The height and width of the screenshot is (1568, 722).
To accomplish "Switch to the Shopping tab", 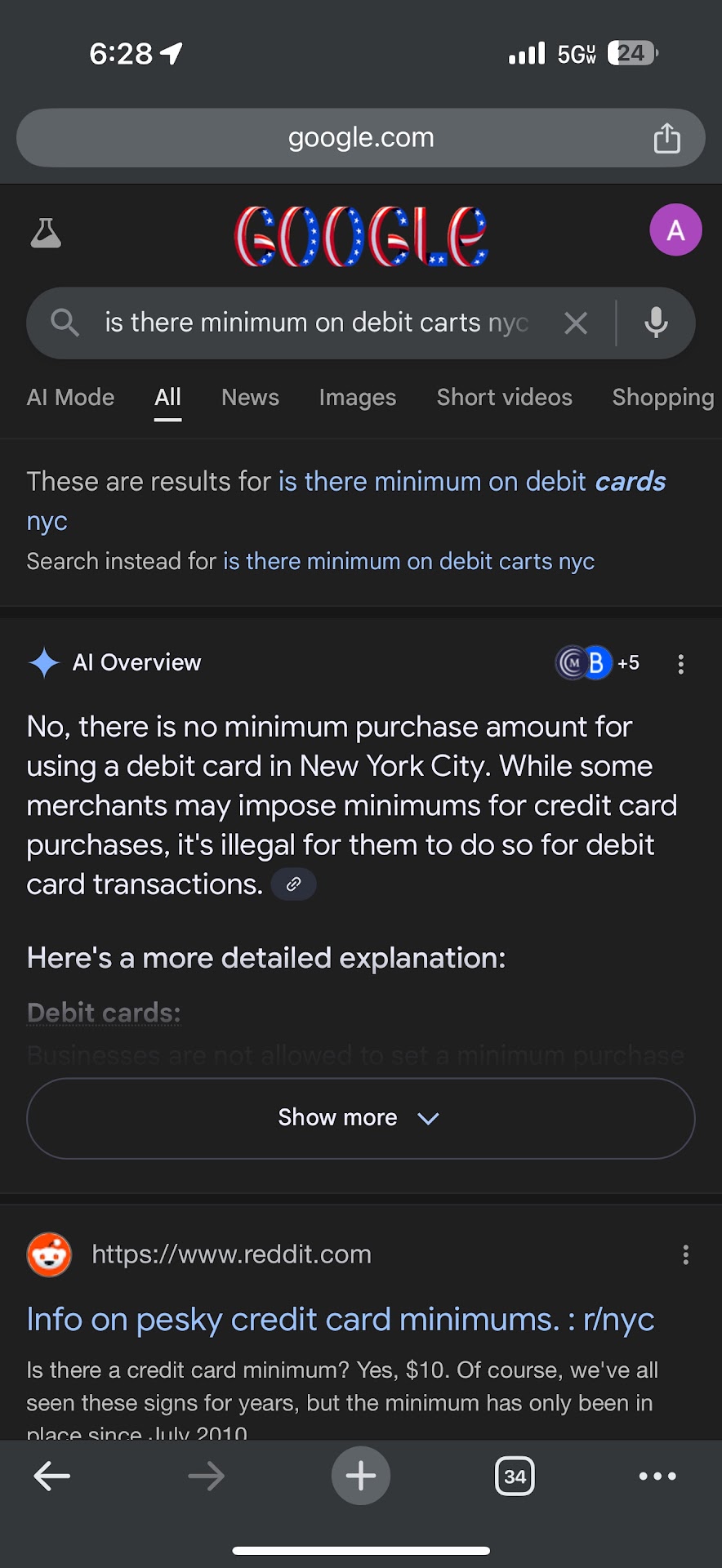I will tap(662, 398).
